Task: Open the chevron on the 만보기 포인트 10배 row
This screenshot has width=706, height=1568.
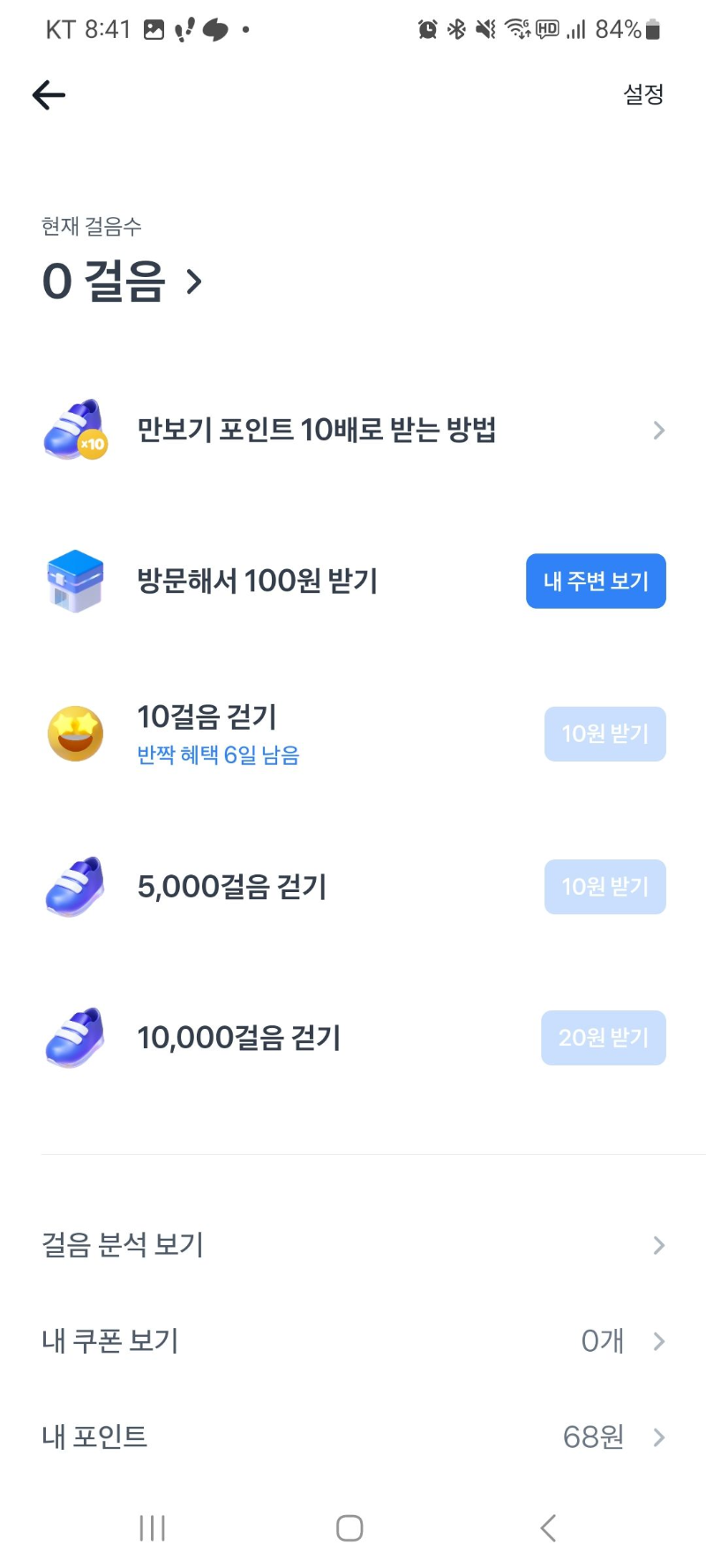Action: click(658, 431)
